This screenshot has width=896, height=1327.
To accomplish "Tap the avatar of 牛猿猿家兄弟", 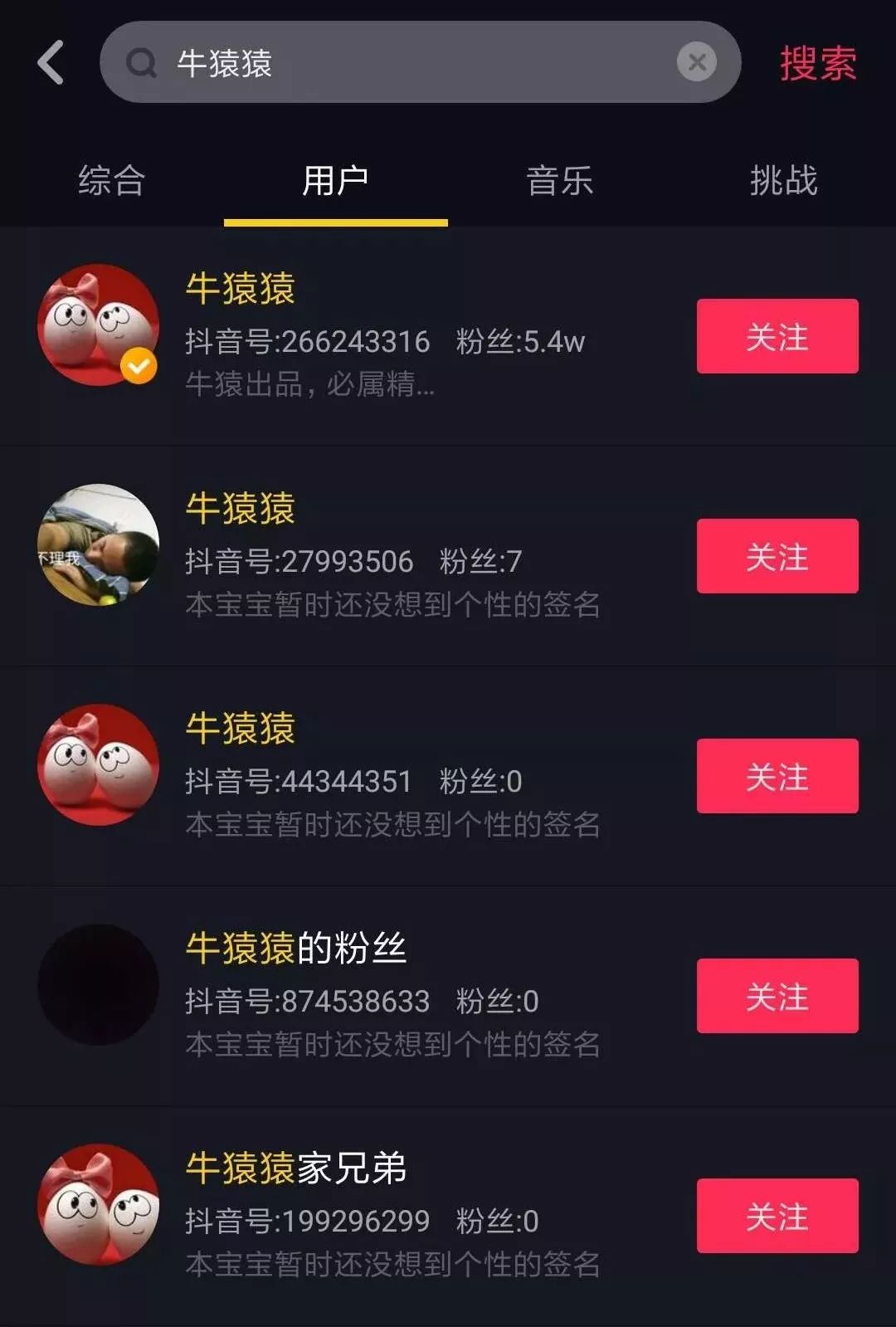I will point(98,1203).
